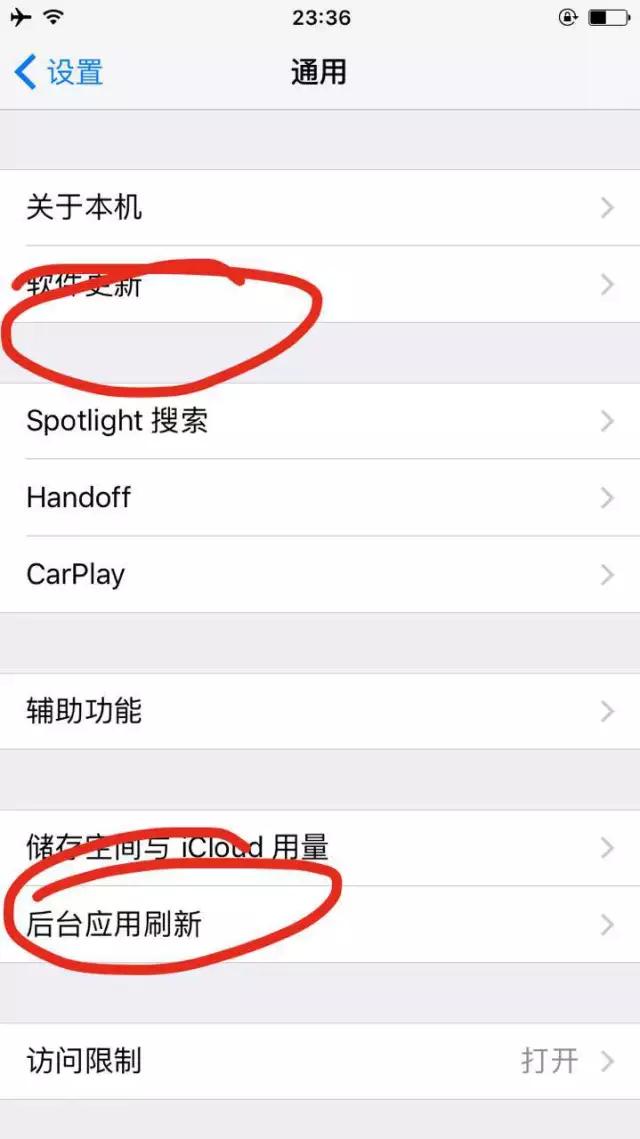The image size is (640, 1139).
Task: Open 访问限制 settings
Action: point(320,1060)
